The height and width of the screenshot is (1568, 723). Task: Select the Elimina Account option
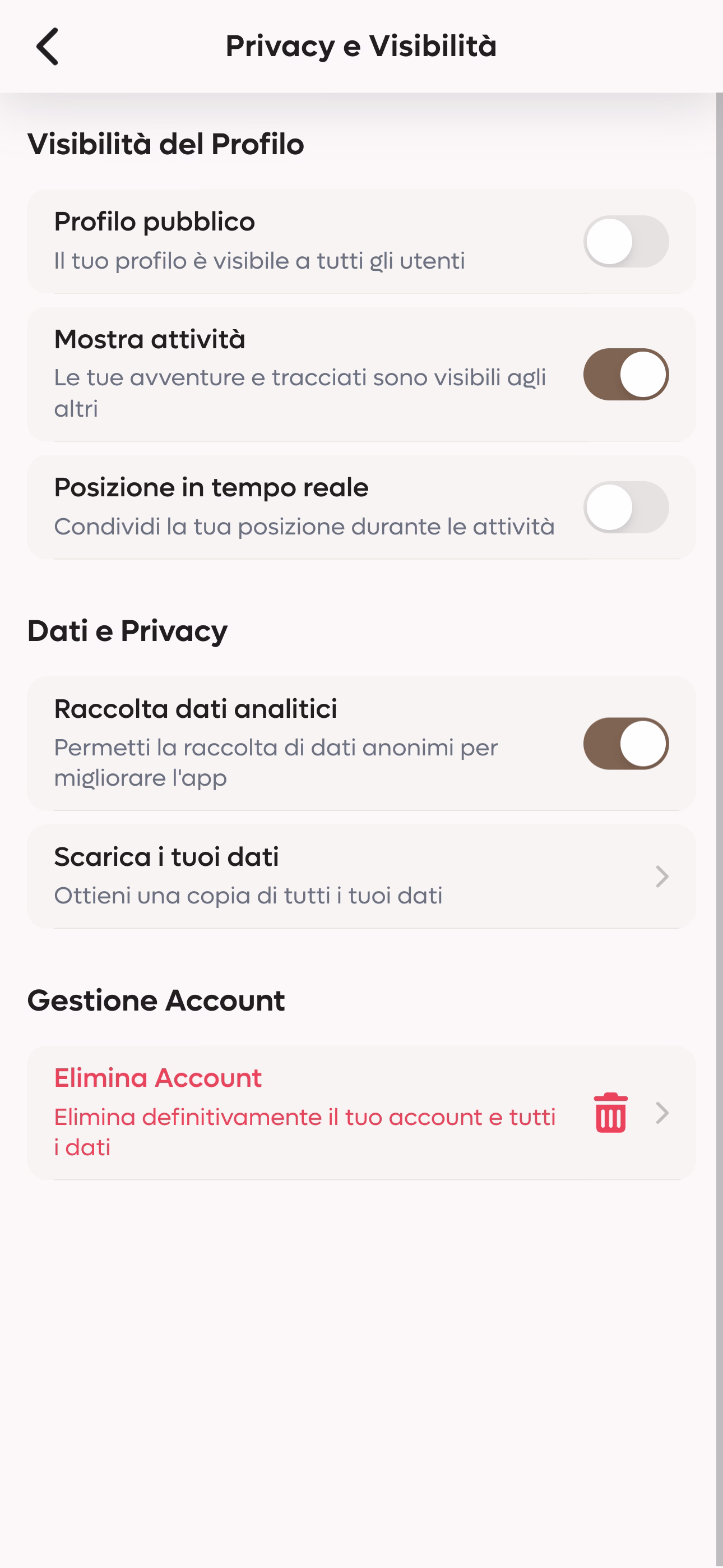point(157,1077)
